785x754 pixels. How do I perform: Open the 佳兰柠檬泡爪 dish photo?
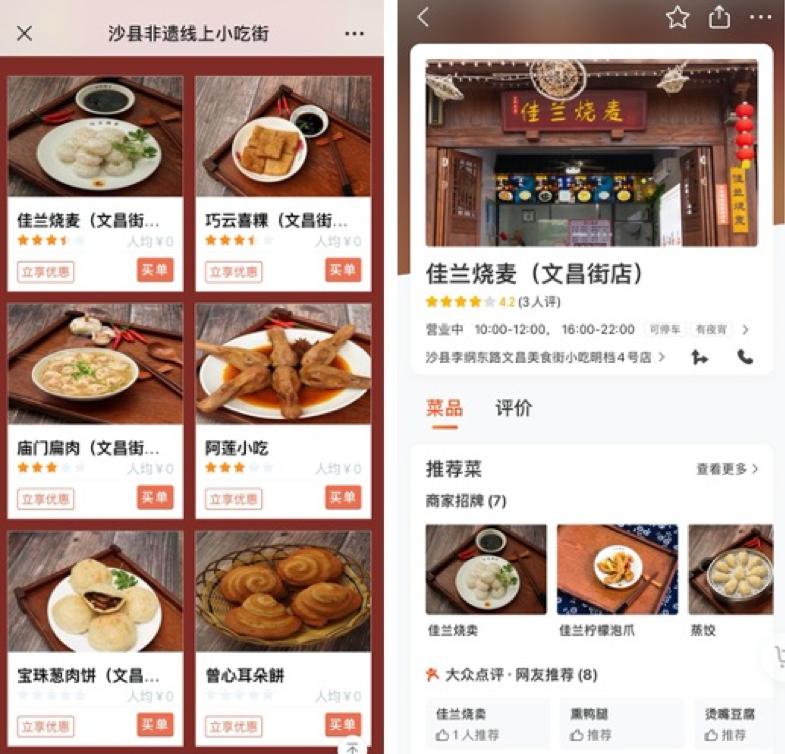pyautogui.click(x=617, y=569)
